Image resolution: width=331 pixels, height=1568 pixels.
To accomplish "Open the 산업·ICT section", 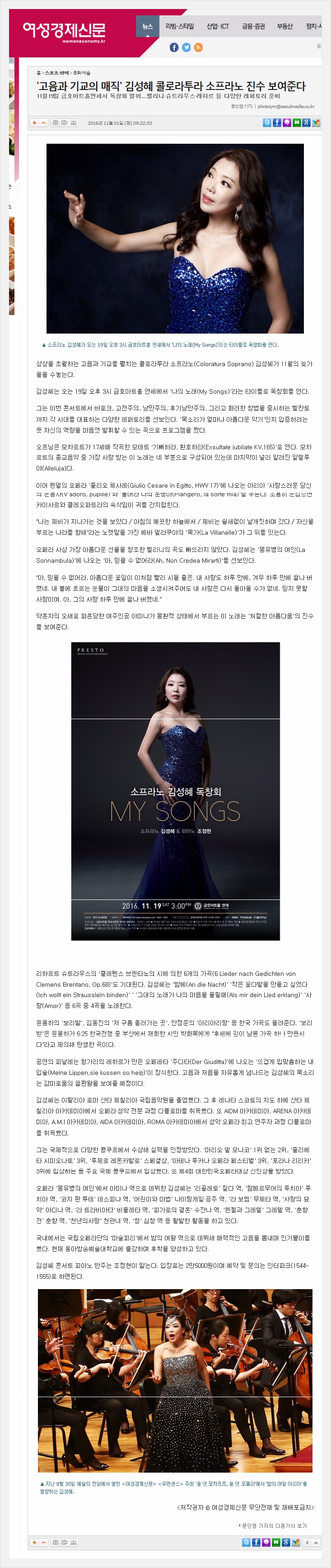I will pos(218,26).
